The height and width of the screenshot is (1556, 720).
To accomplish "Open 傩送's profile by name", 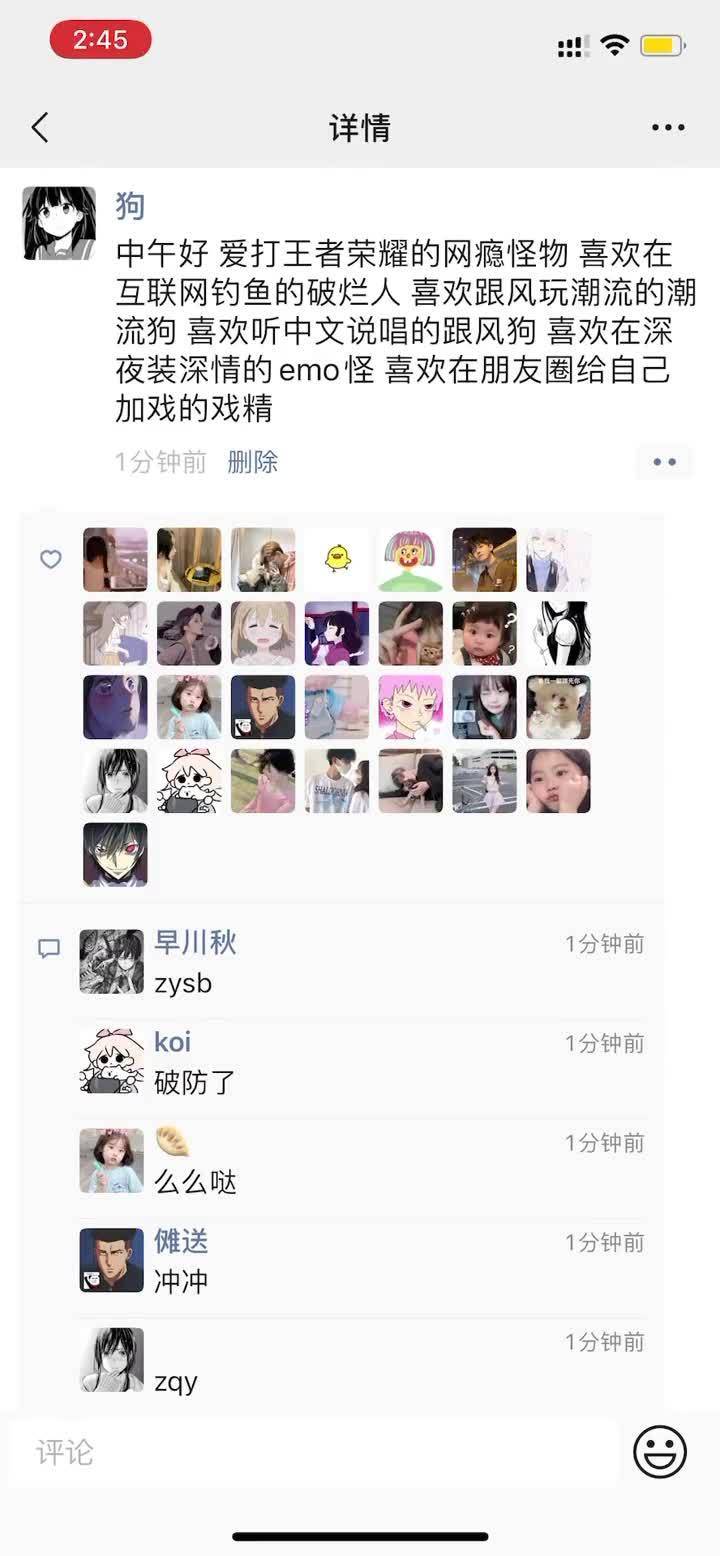I will pyautogui.click(x=181, y=1241).
